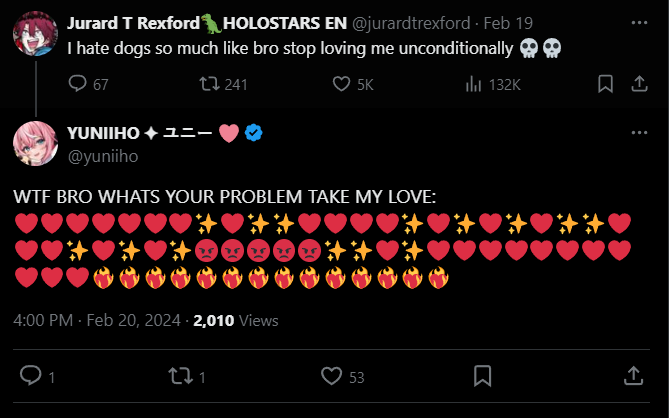Bookmark Jurard T Rexford's post

pos(604,85)
